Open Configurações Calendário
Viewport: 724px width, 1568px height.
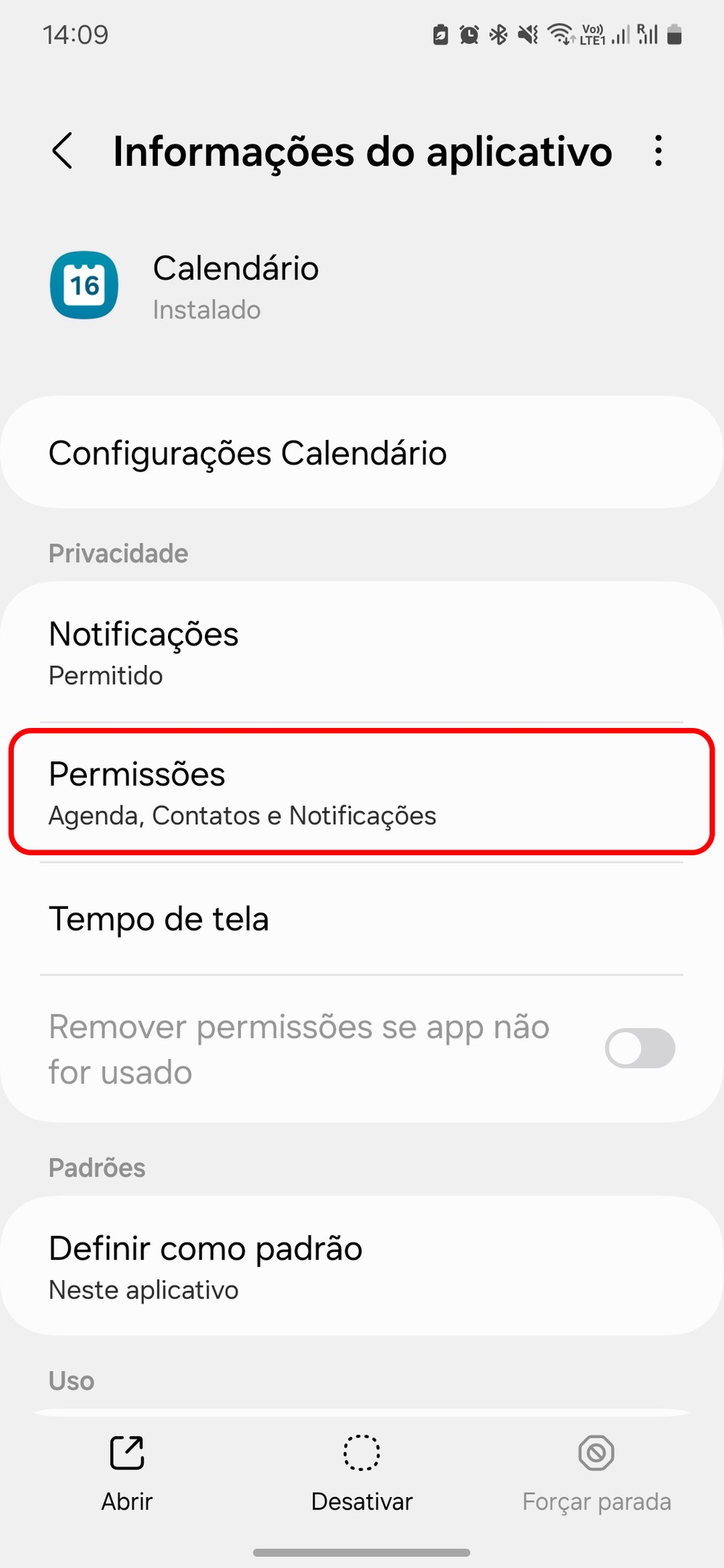[362, 453]
